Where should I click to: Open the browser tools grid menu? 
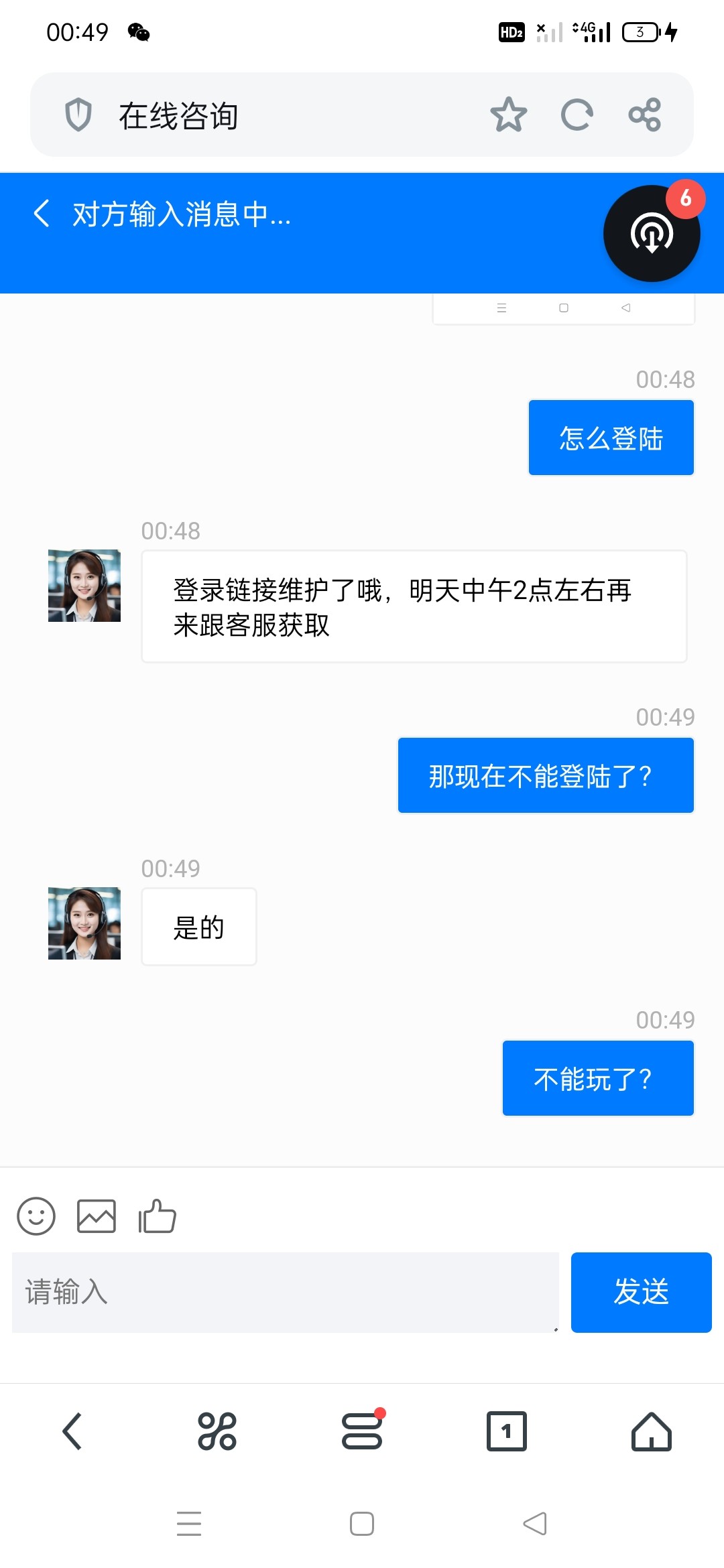point(217,1431)
